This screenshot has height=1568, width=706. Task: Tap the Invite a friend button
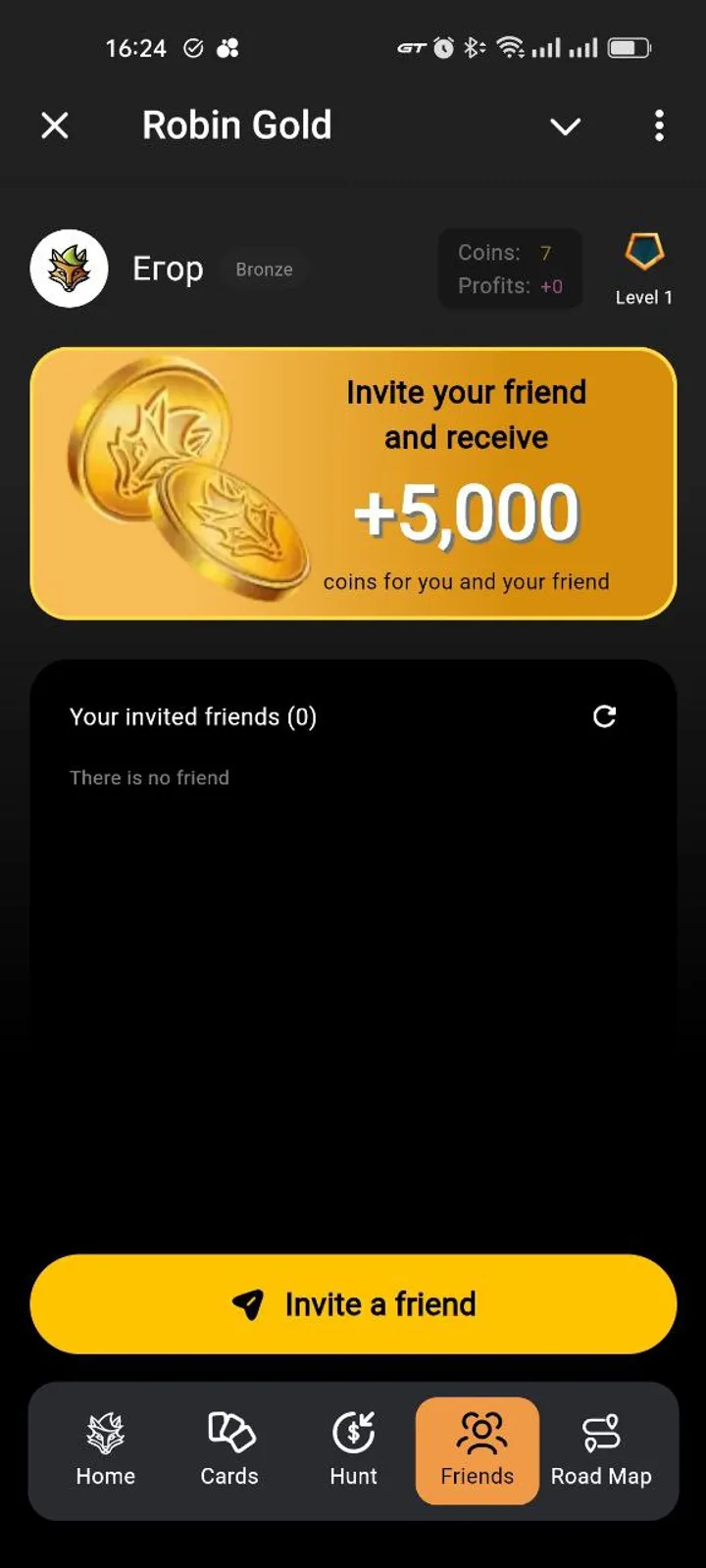pyautogui.click(x=353, y=1304)
